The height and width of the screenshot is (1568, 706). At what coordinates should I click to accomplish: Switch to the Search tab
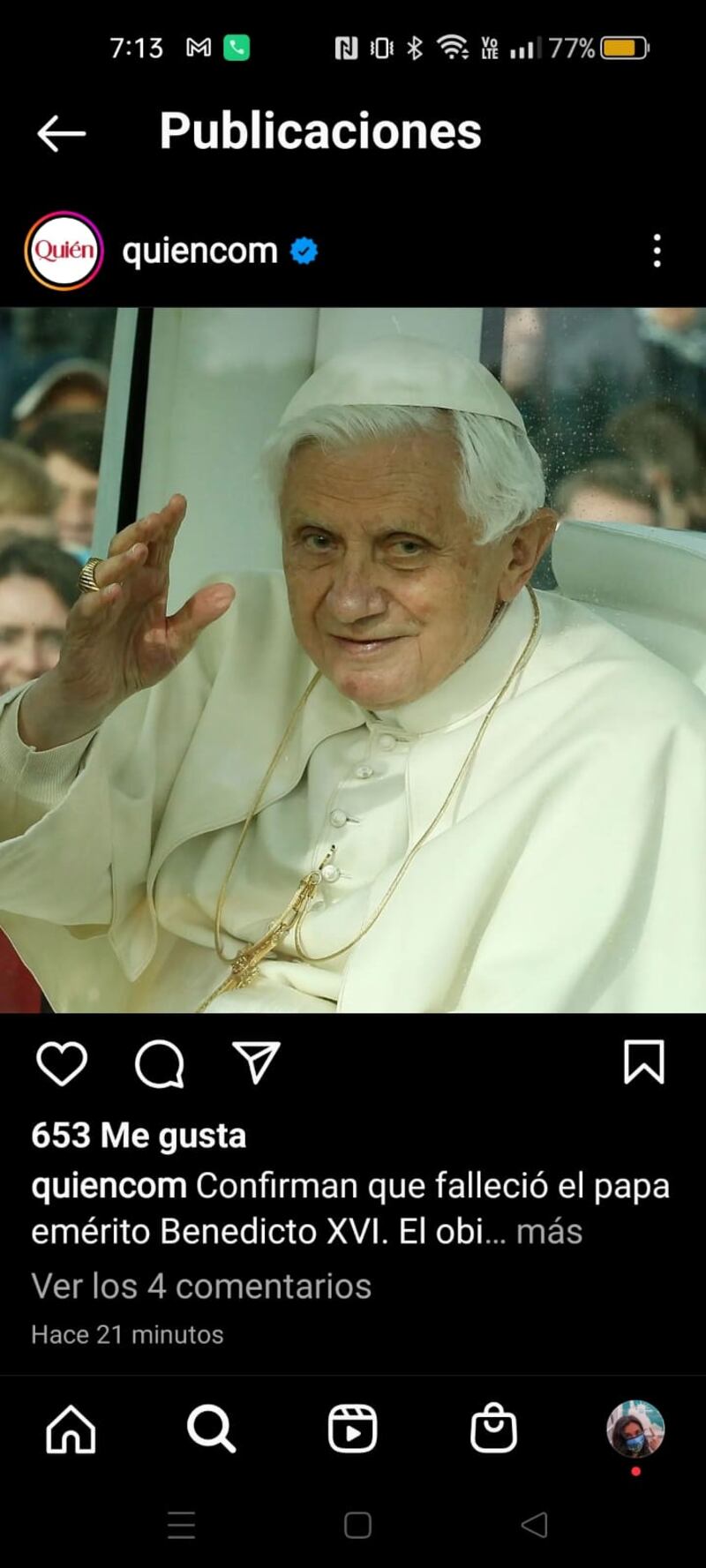click(x=211, y=1429)
